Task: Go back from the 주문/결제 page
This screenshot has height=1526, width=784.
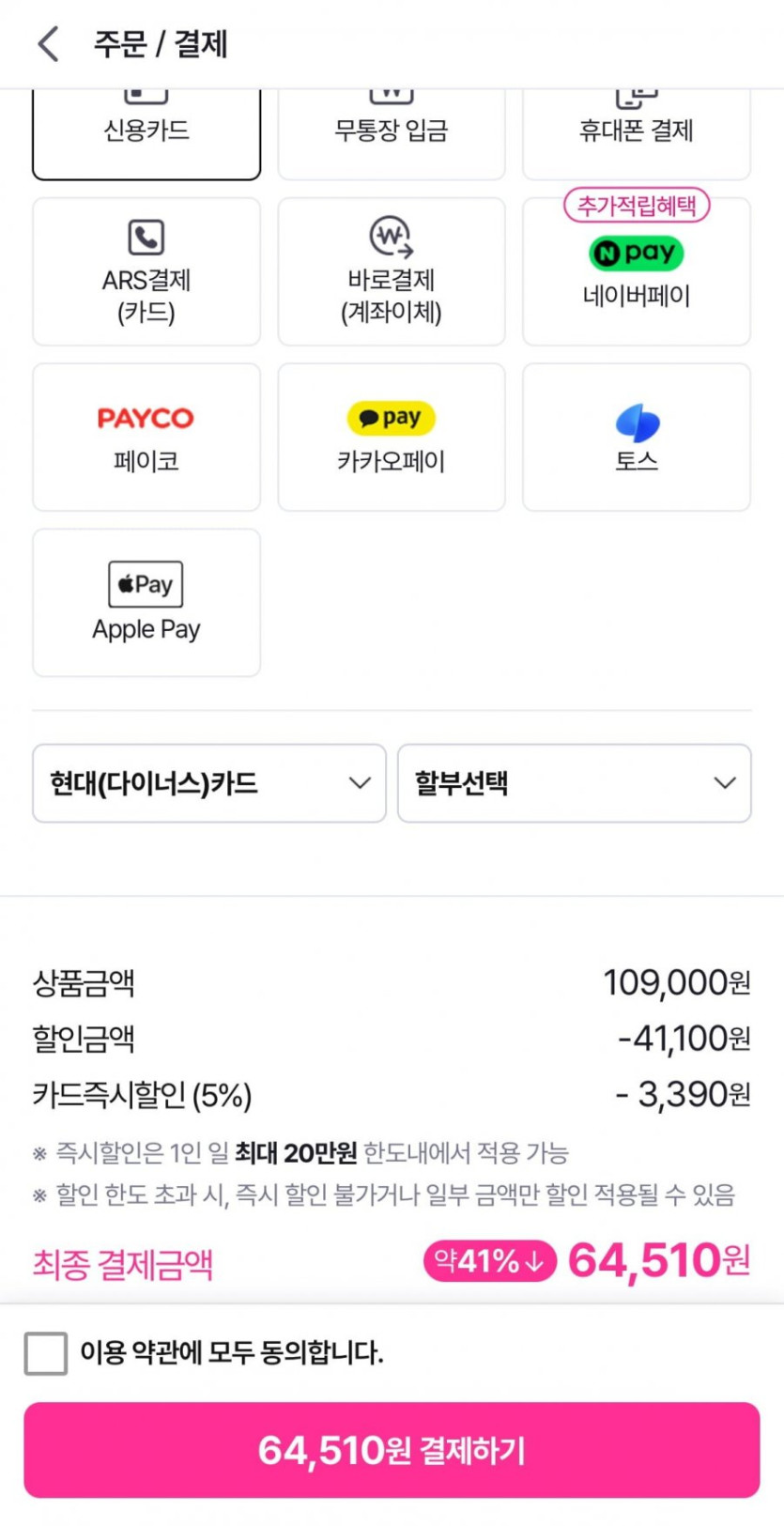Action: [x=49, y=44]
